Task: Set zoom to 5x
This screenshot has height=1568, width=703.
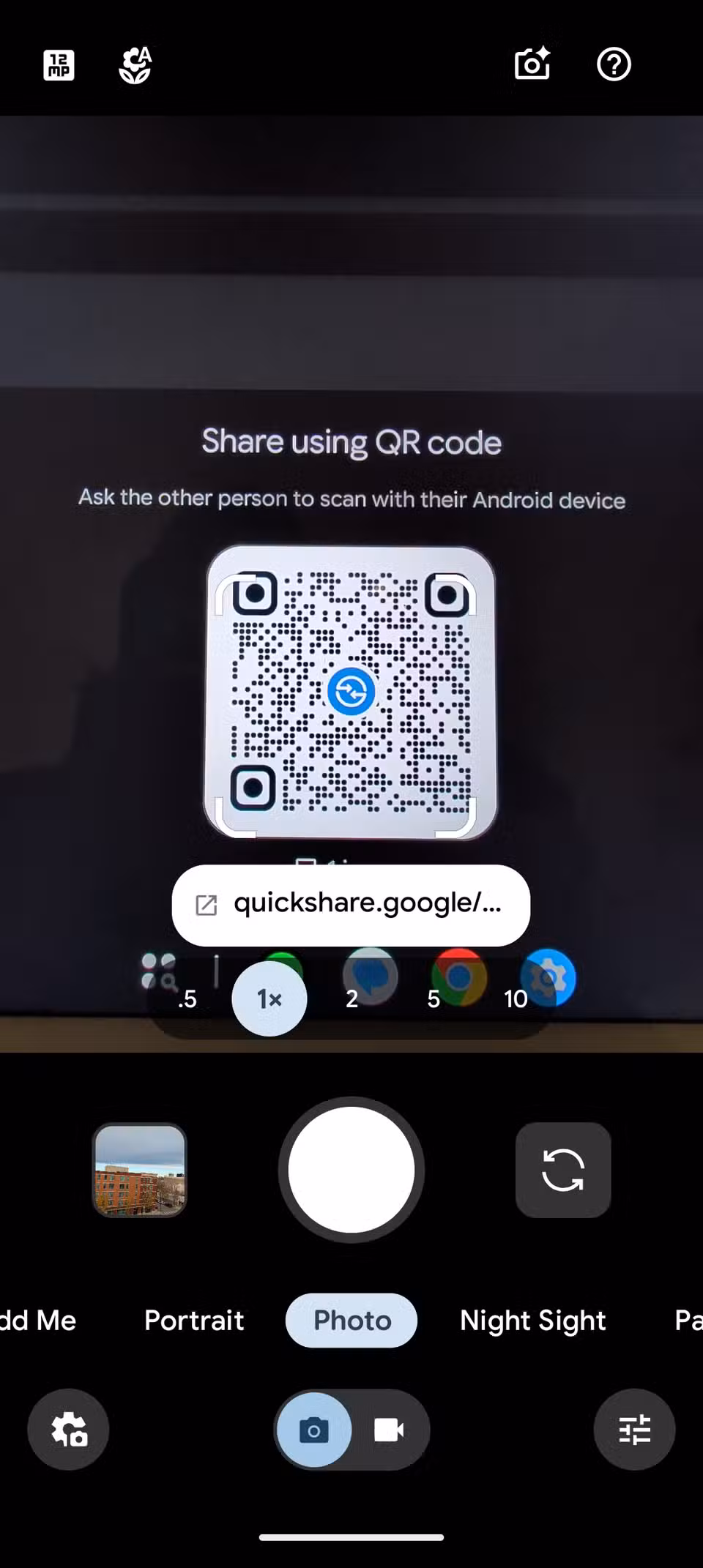Action: tap(434, 998)
